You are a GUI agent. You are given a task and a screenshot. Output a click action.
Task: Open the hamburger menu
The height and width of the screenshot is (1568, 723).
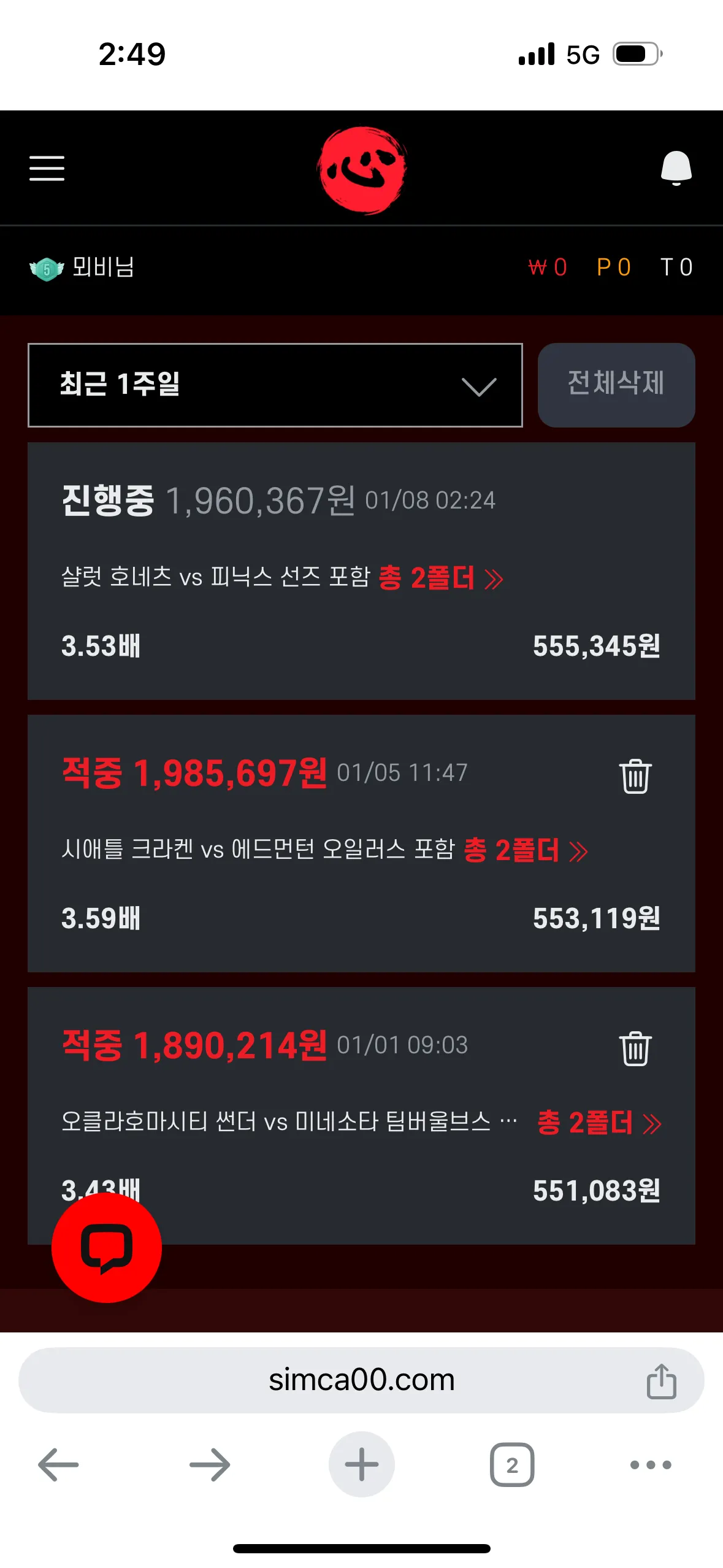pos(47,168)
